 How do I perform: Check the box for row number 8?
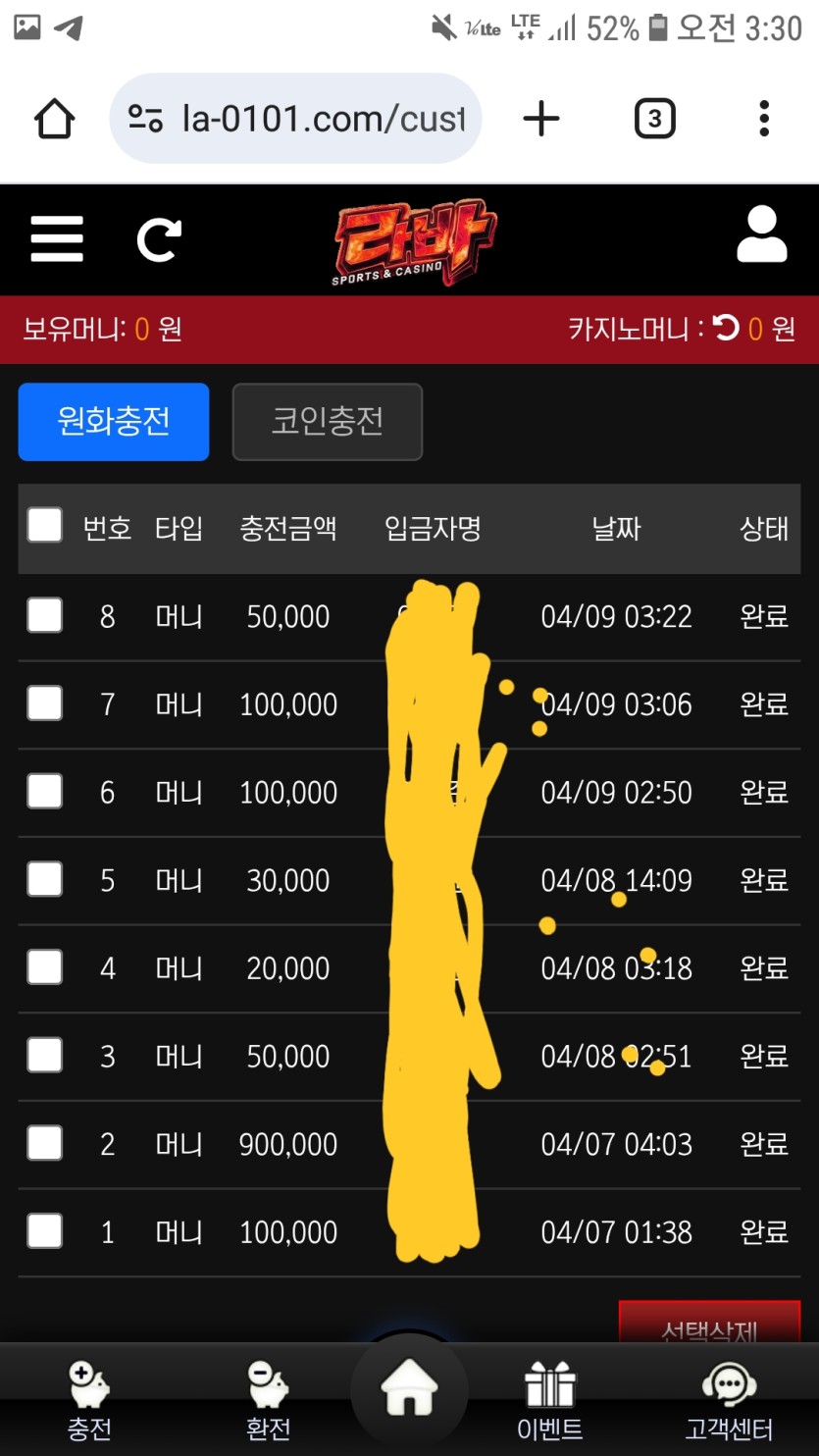point(45,616)
